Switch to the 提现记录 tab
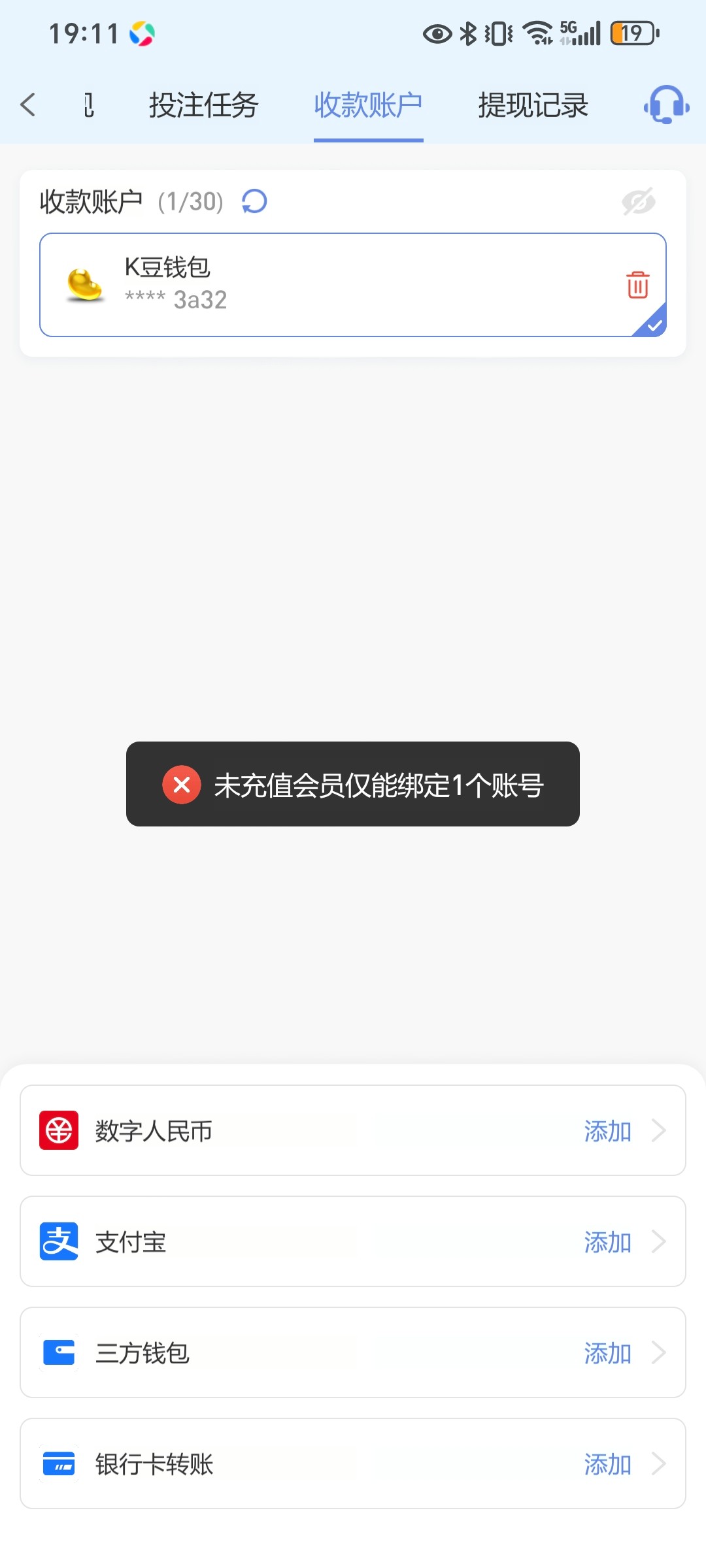 click(533, 105)
